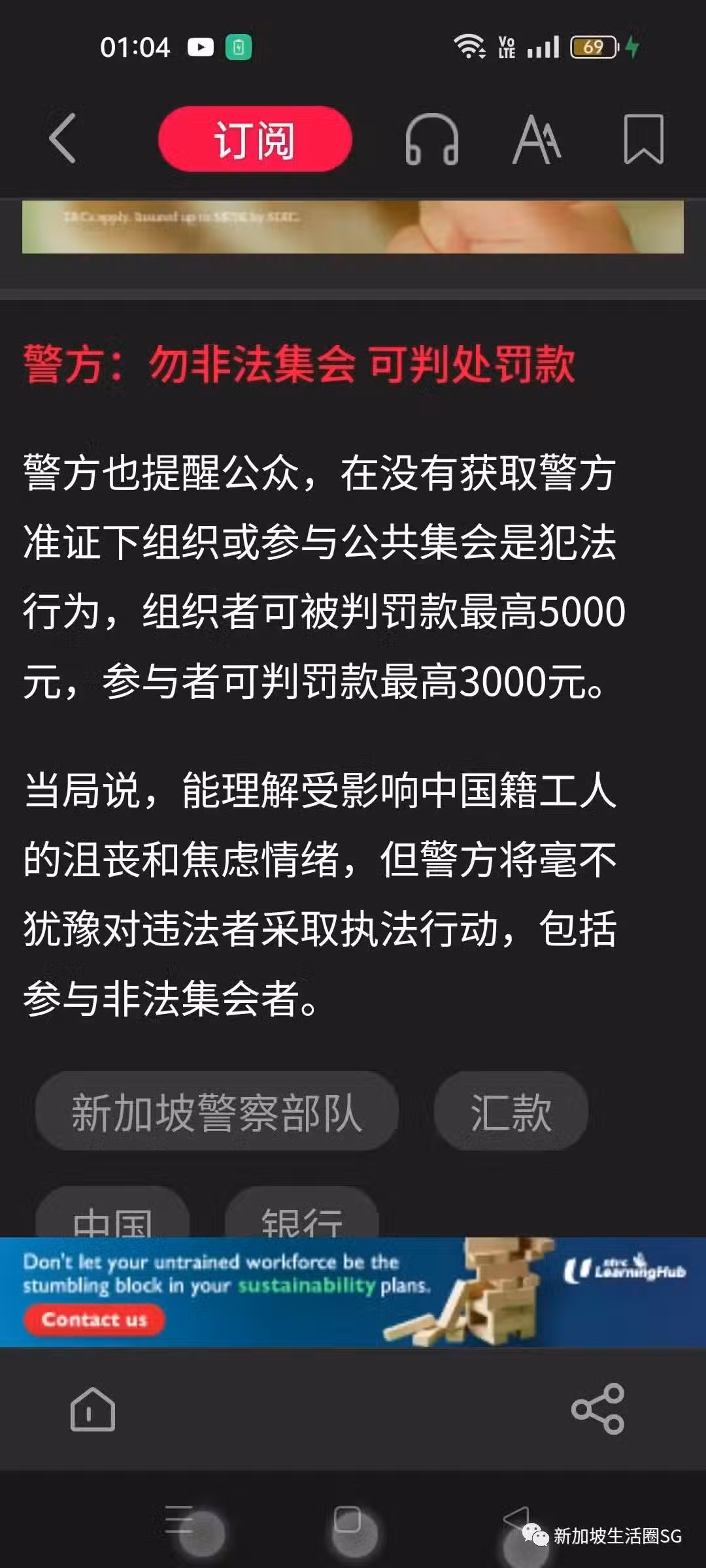Share this article

click(597, 1409)
